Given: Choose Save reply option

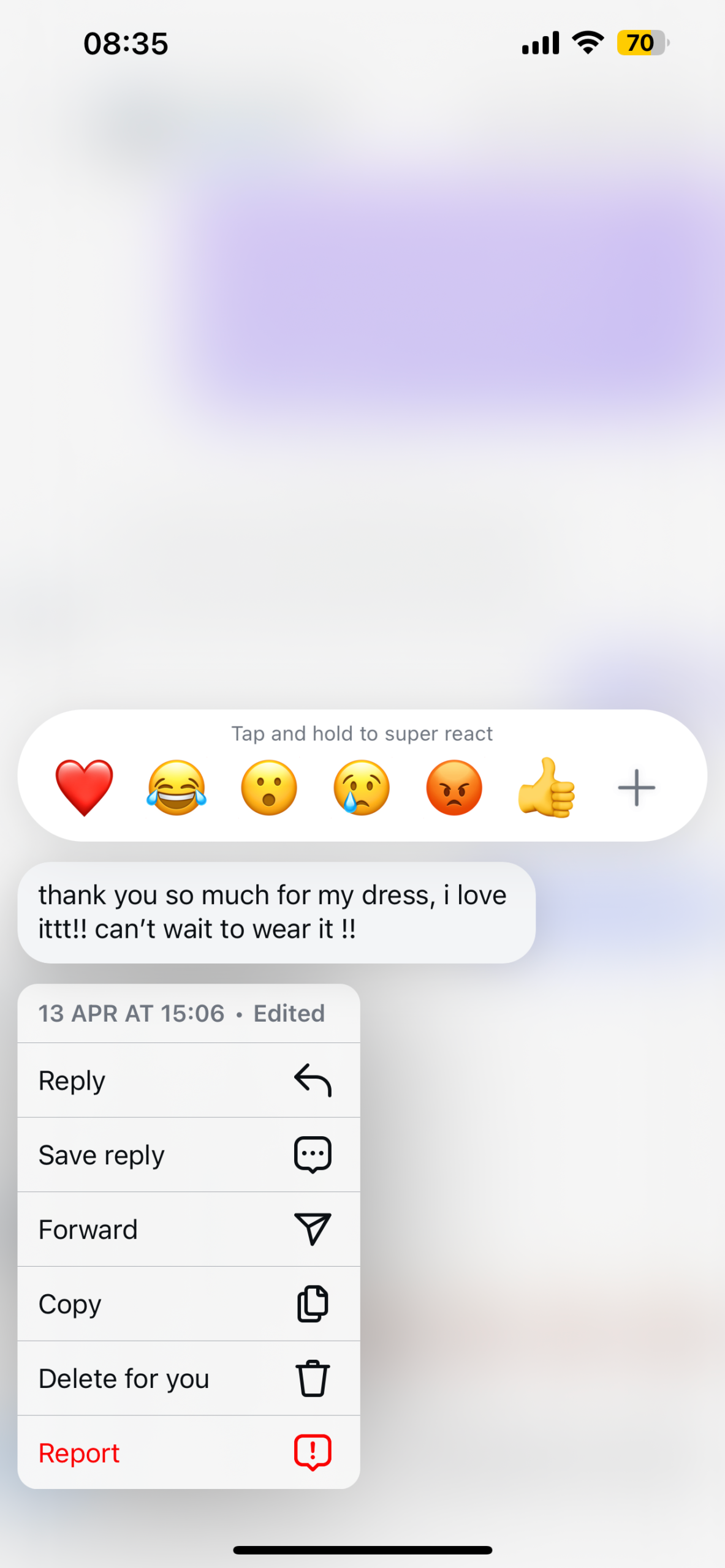Looking at the screenshot, I should (188, 1155).
